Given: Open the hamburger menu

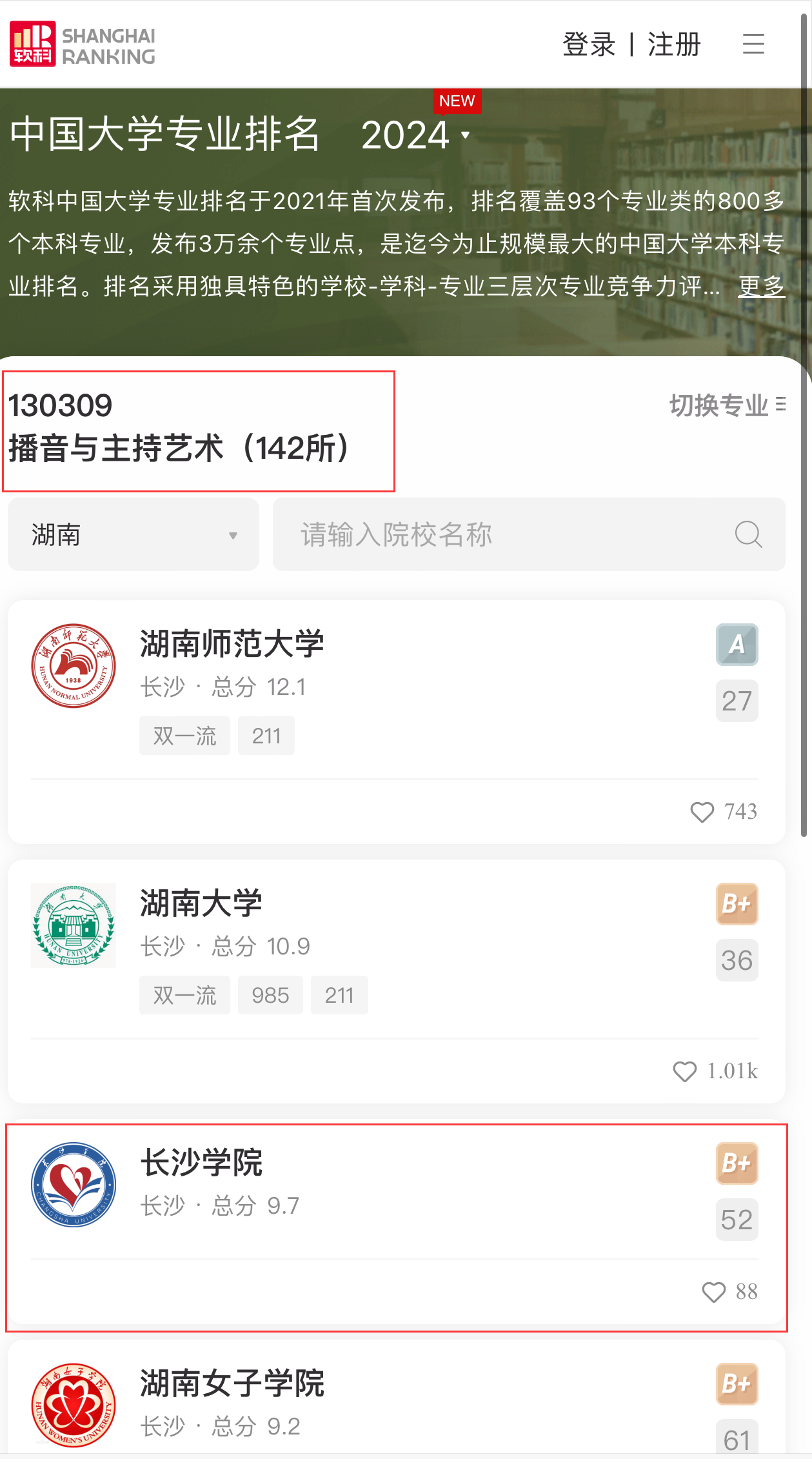Looking at the screenshot, I should (x=753, y=45).
